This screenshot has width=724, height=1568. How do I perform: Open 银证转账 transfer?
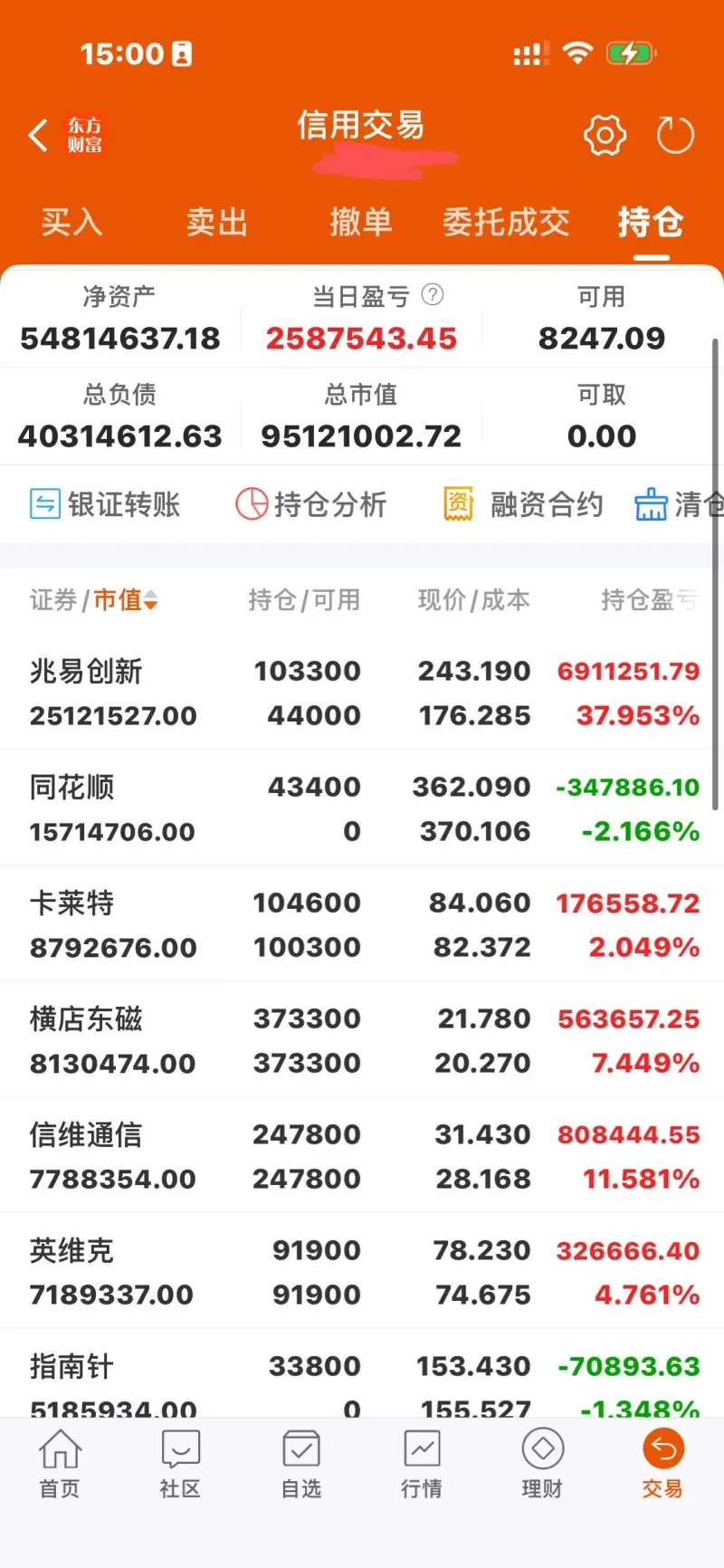pos(105,504)
